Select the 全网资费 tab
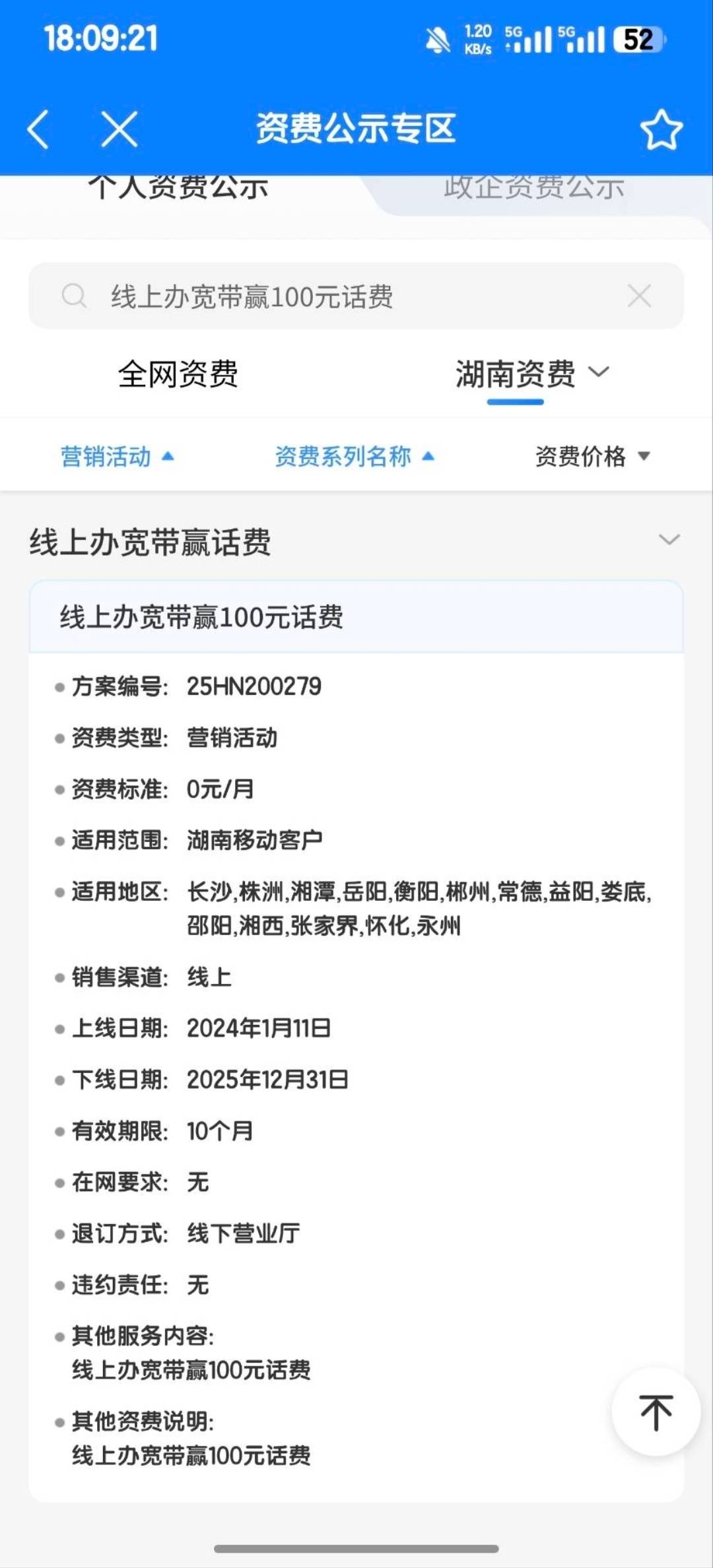Screen dimensions: 713x1568 click(x=178, y=374)
